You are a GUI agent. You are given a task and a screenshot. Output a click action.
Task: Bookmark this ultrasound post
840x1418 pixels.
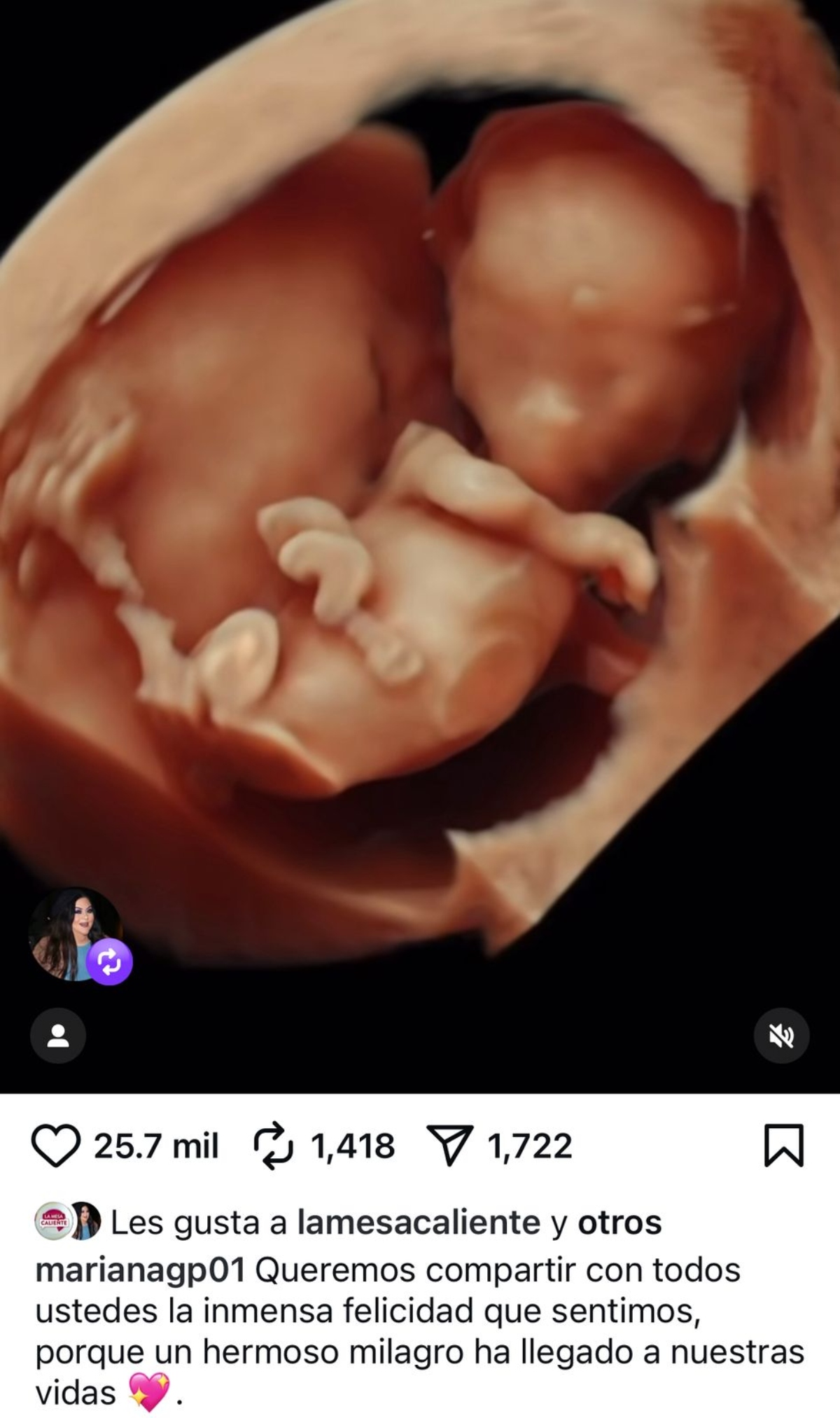(783, 1146)
